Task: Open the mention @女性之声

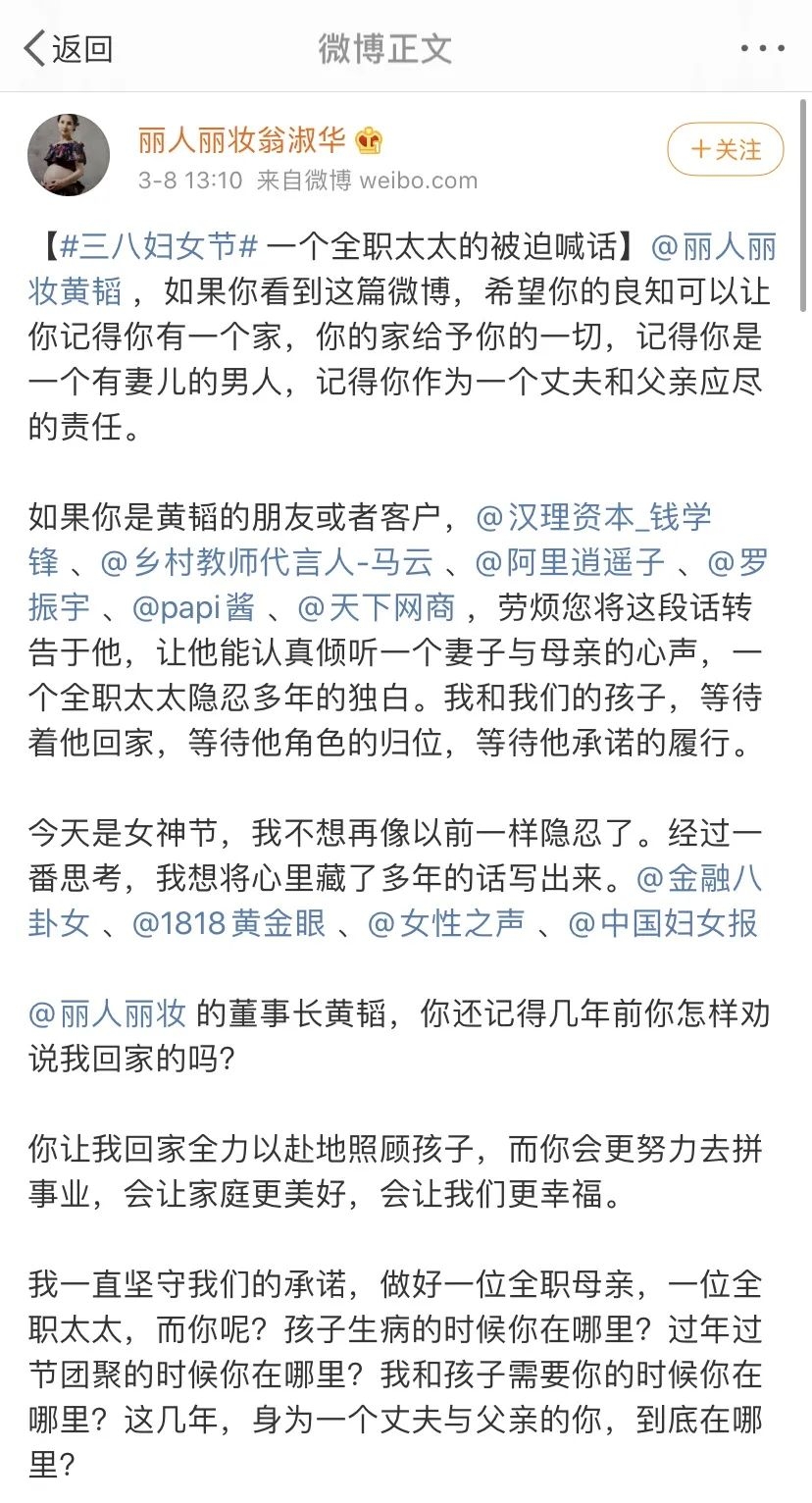Action: pos(446,923)
